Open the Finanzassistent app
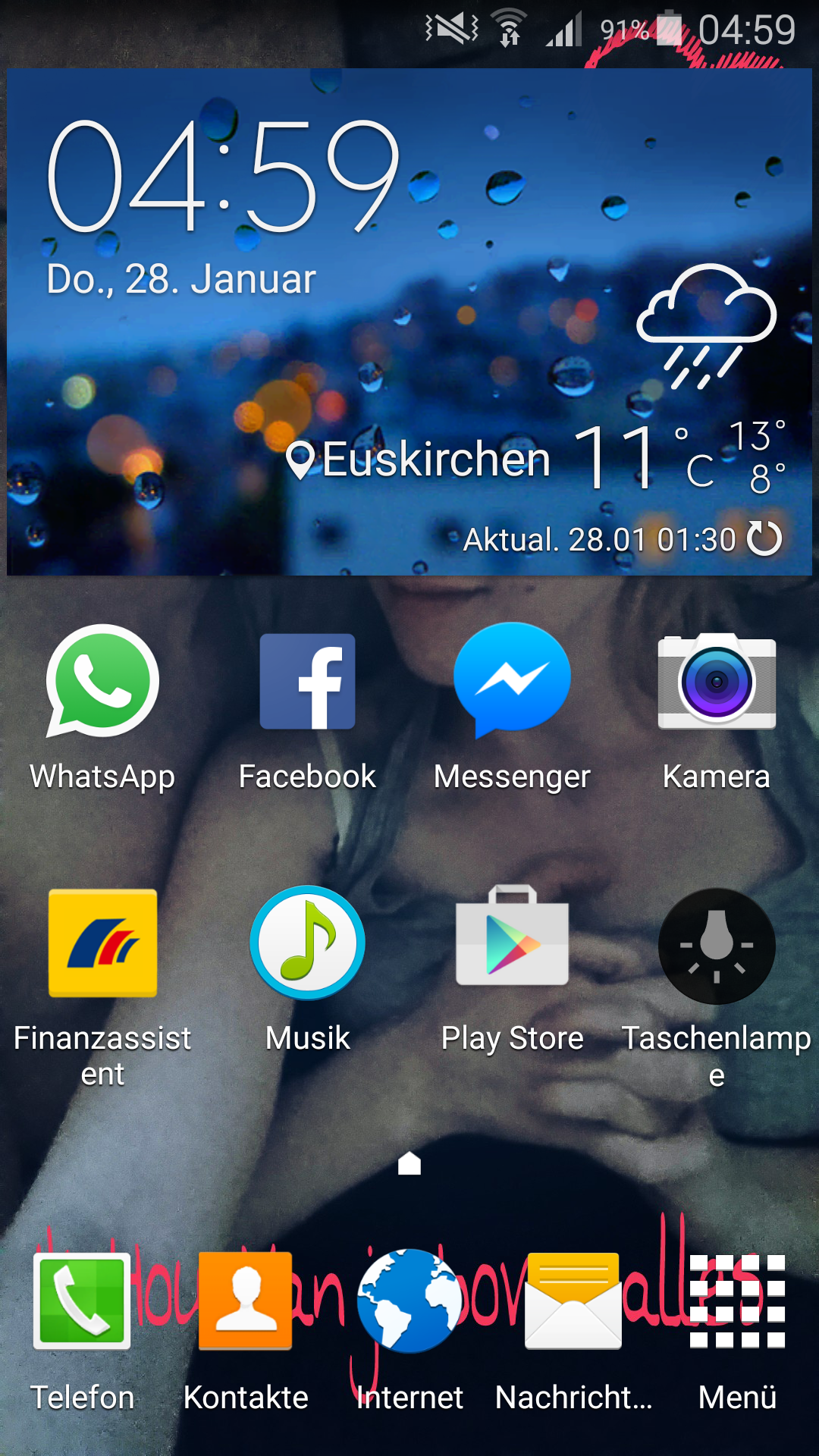This screenshot has width=819, height=1456. pos(102,943)
